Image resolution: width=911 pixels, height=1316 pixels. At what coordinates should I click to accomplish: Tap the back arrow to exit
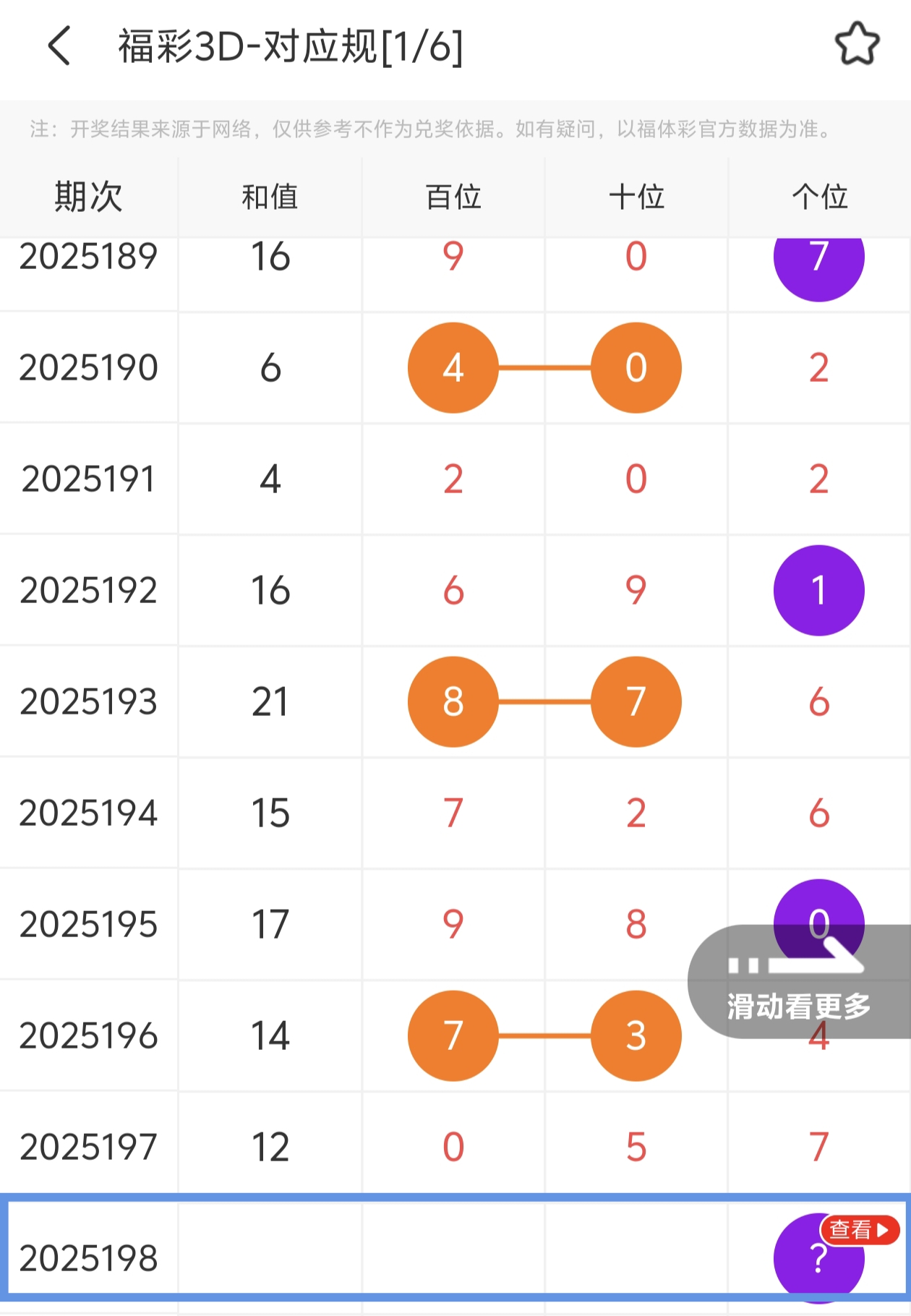click(x=59, y=45)
